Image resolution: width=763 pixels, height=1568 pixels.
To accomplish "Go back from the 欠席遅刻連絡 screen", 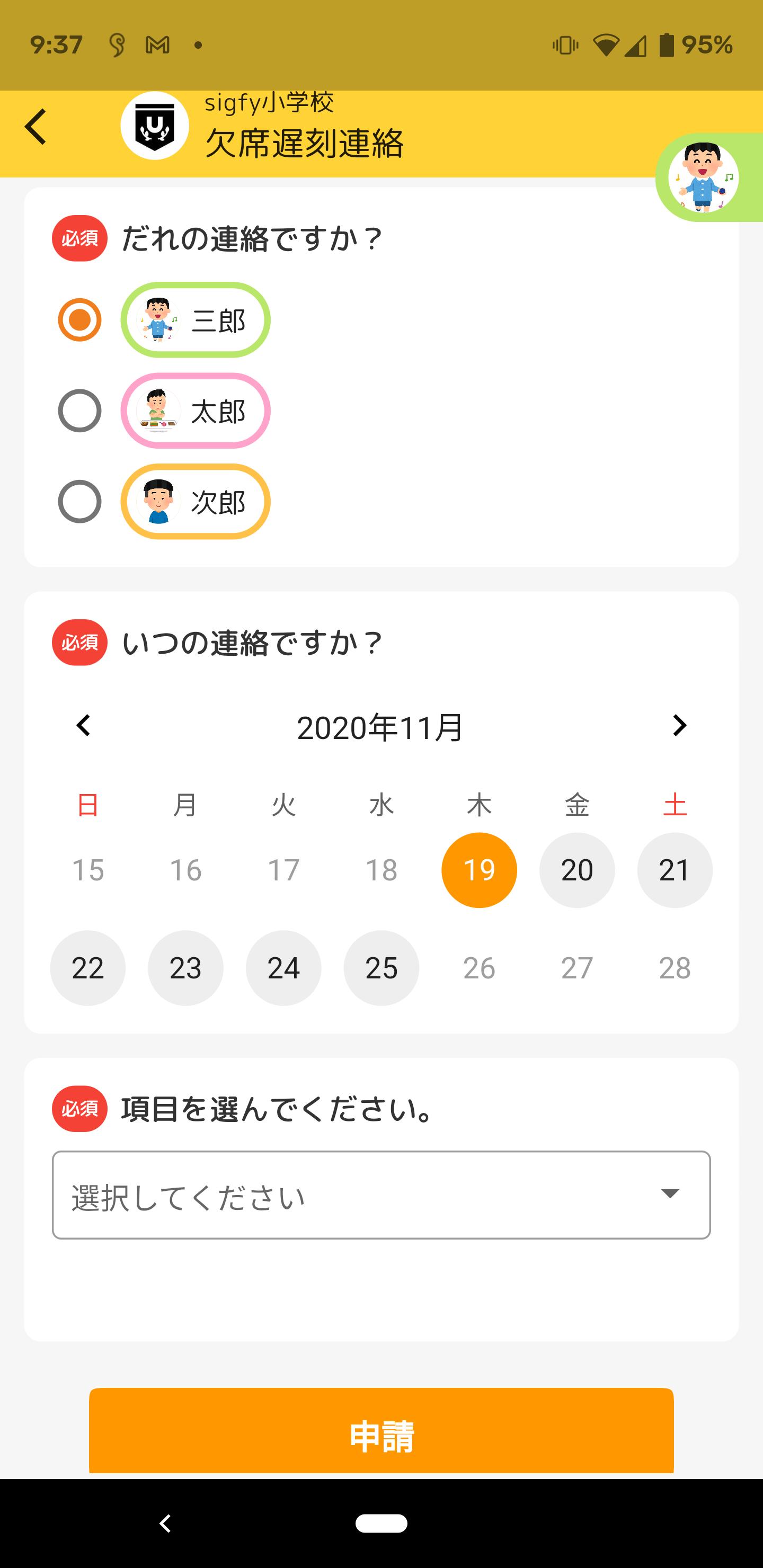I will pos(36,127).
